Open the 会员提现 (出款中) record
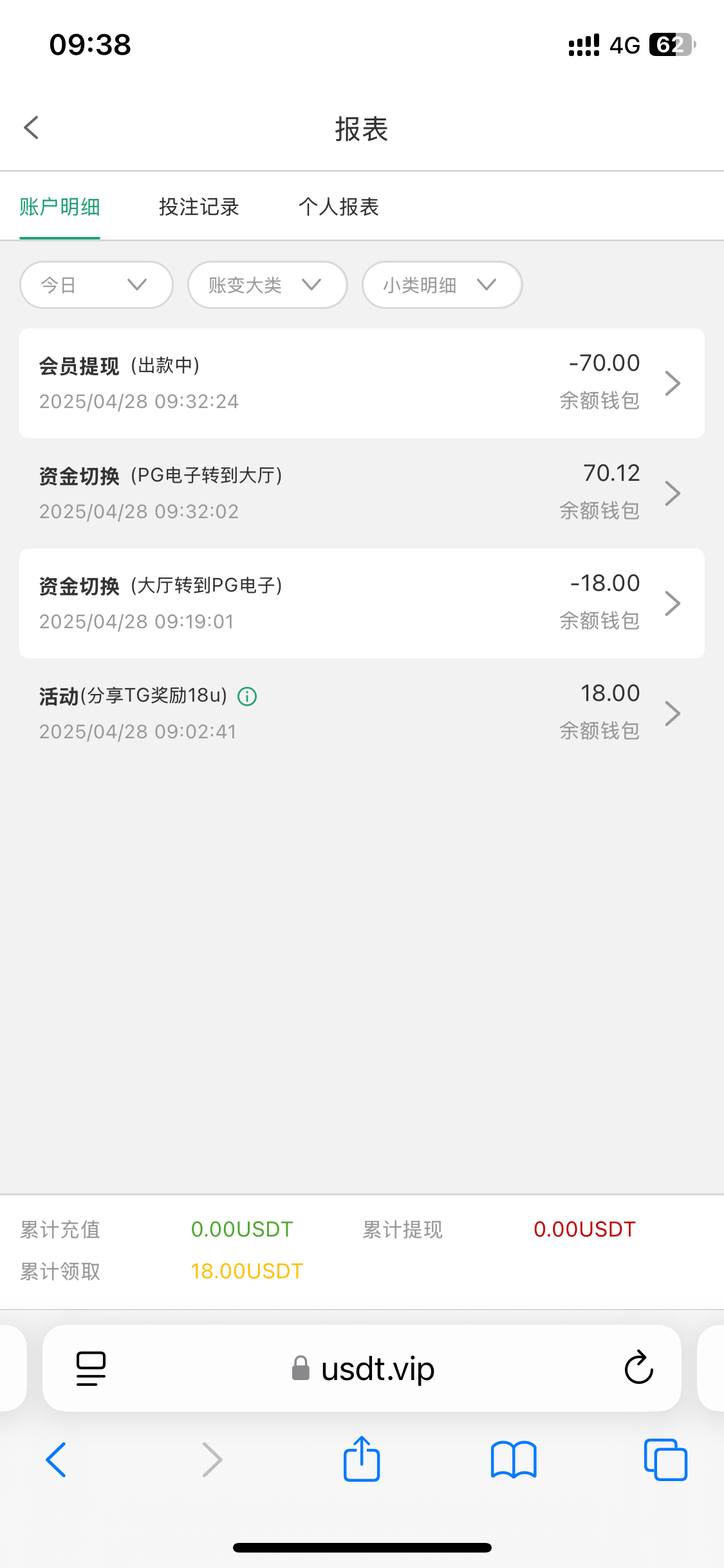 pos(362,383)
